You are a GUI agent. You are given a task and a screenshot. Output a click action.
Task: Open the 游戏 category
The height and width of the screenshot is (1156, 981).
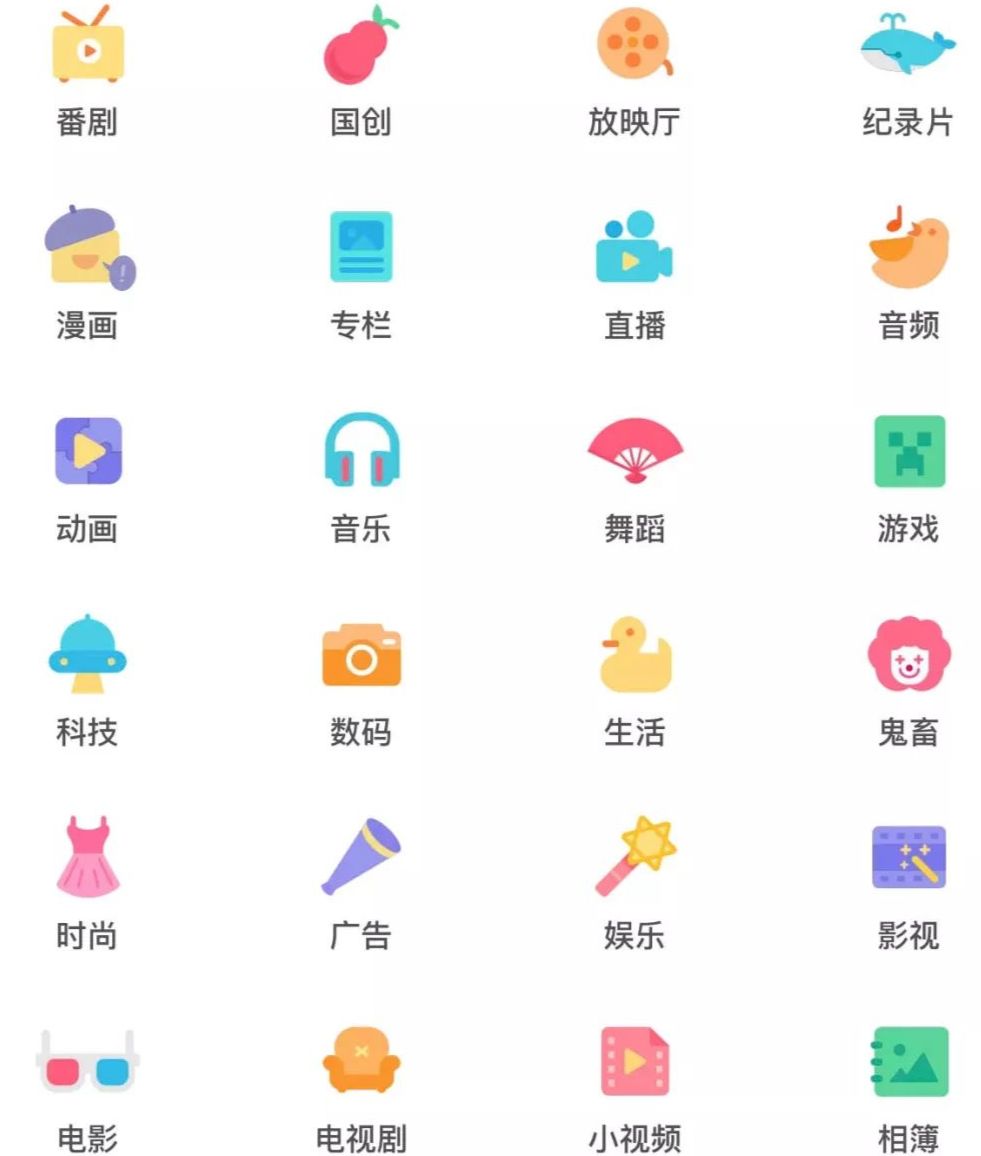[908, 451]
